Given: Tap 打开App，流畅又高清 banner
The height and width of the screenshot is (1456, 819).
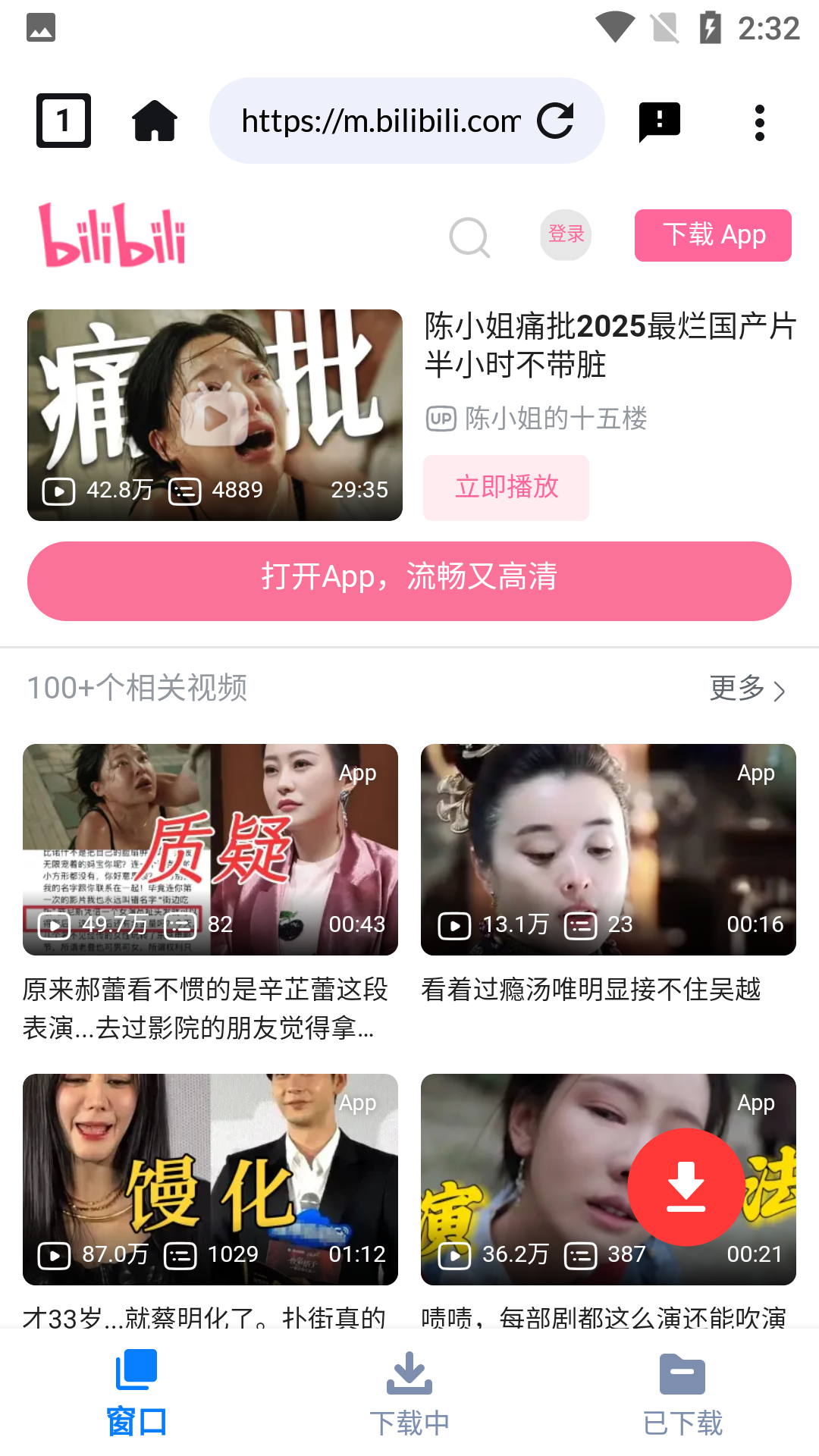Looking at the screenshot, I should 409,581.
